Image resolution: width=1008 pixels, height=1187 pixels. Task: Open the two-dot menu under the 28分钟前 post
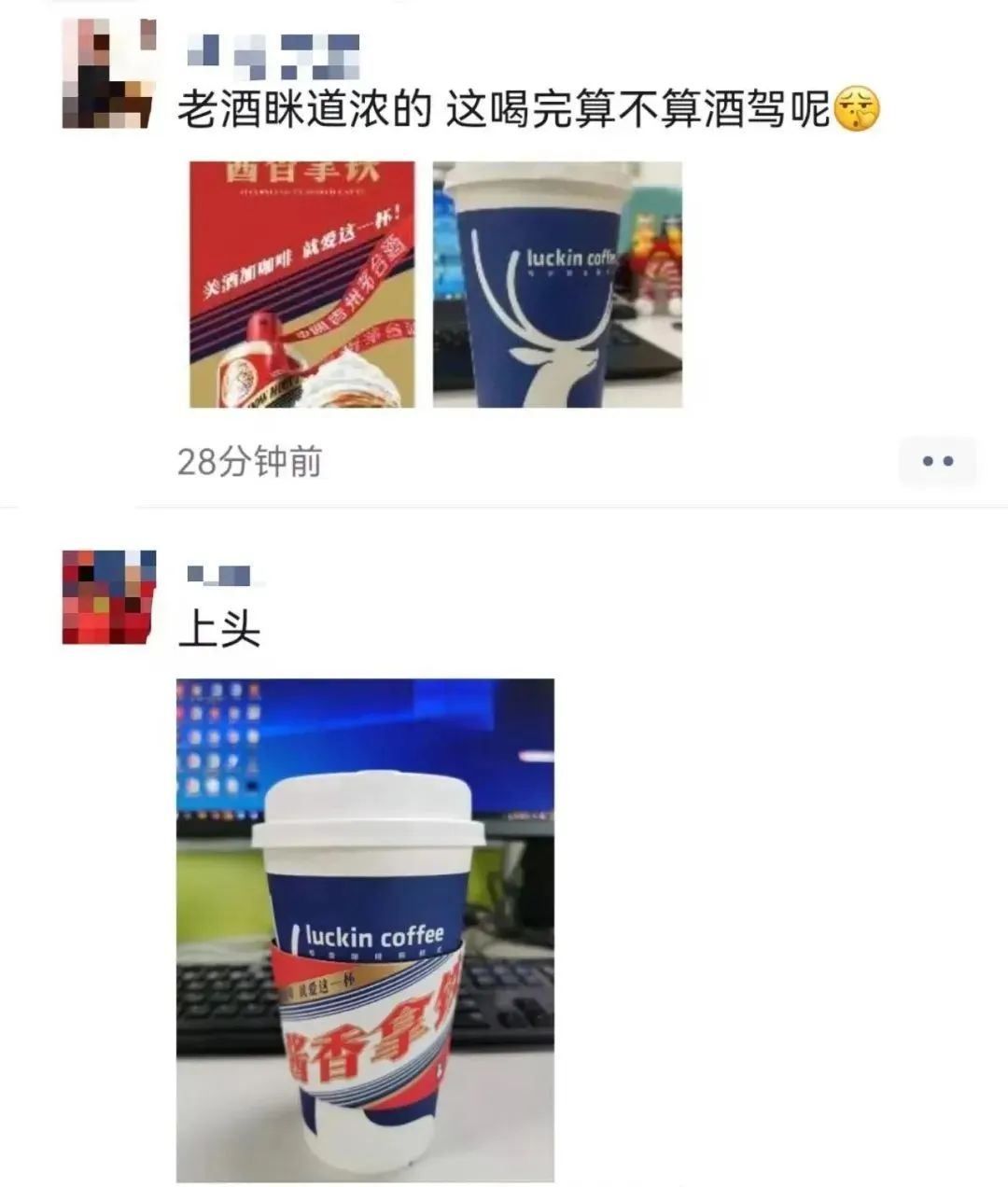(x=937, y=461)
